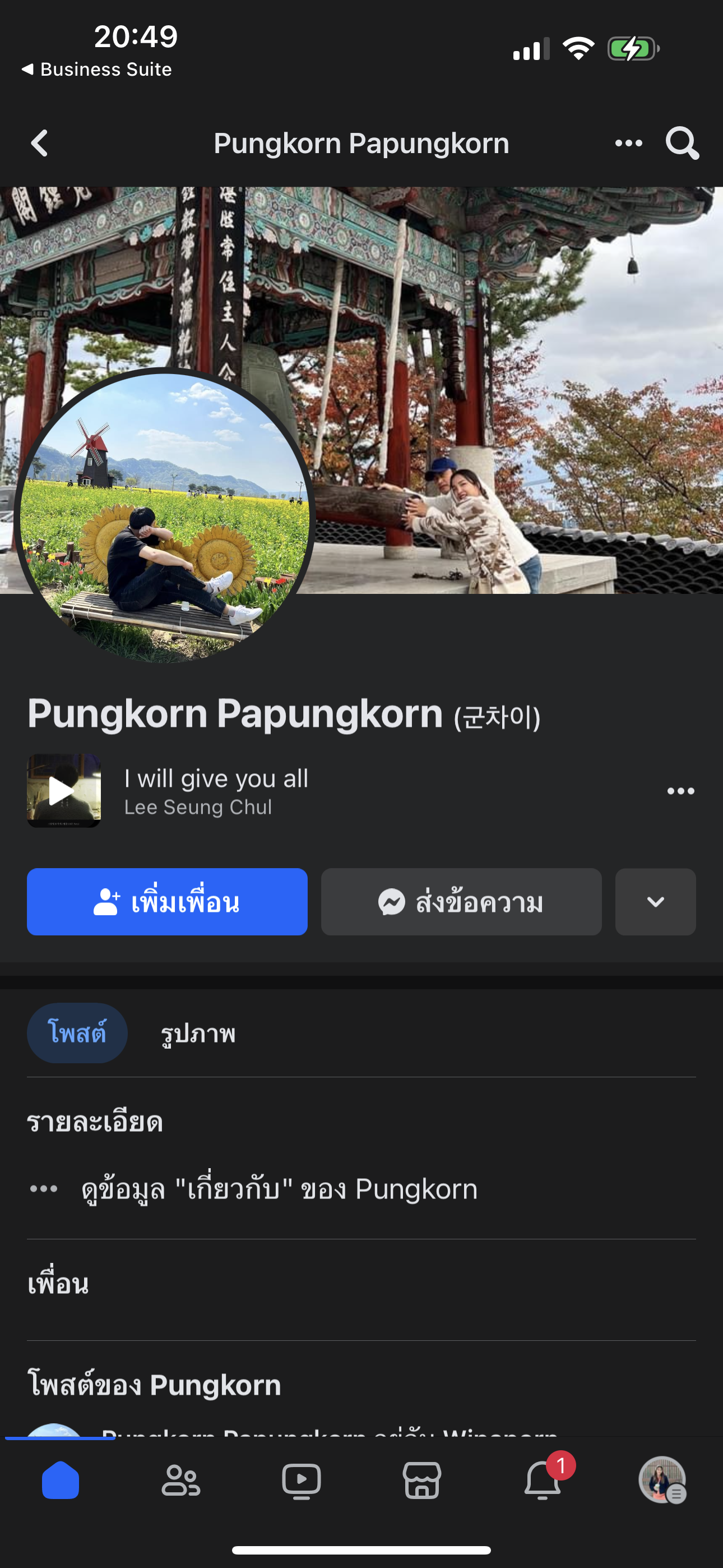Image resolution: width=723 pixels, height=1568 pixels.
Task: Go back from Pungkorn Papungkorn's profile
Action: [40, 144]
